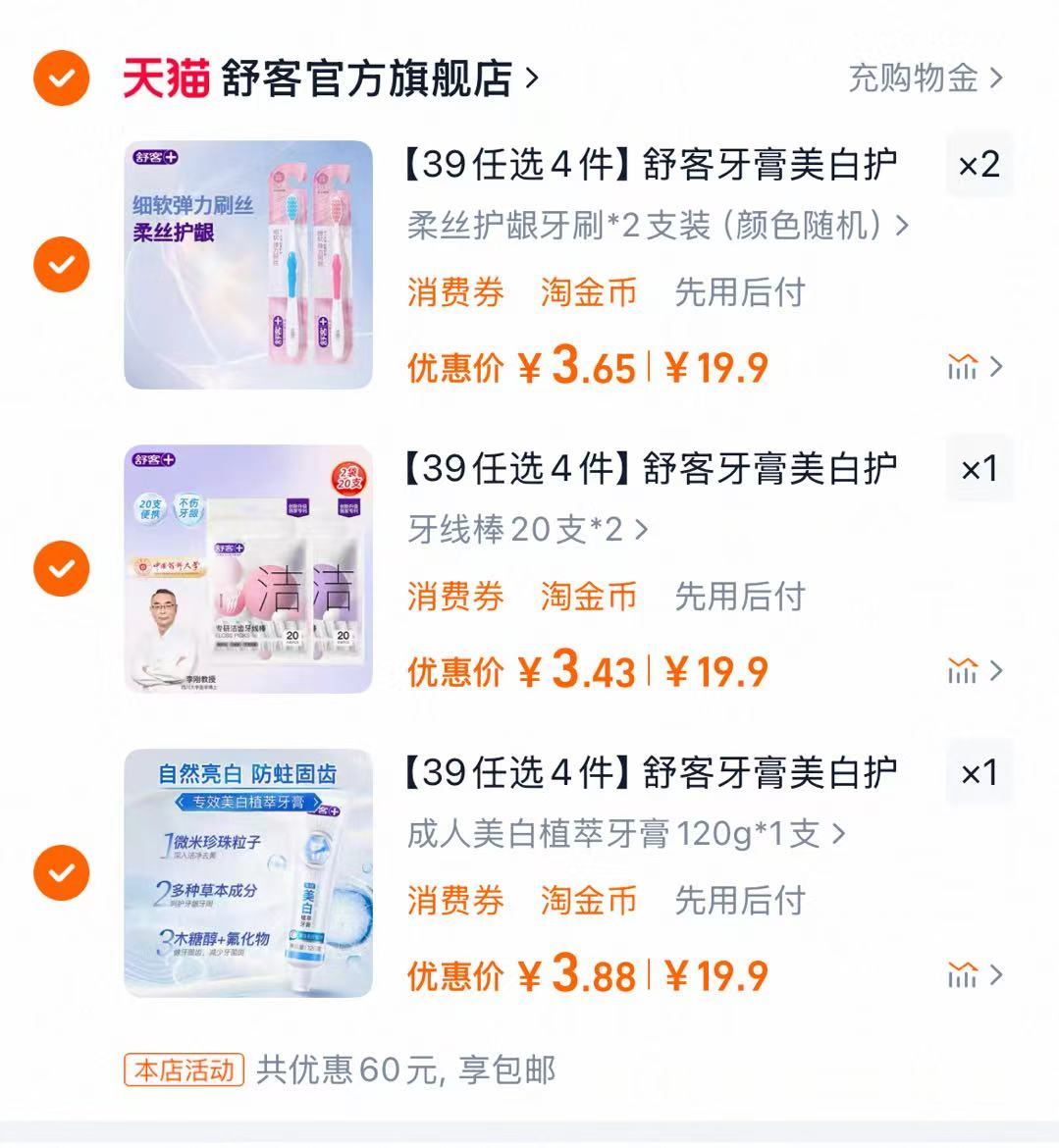
Task: Click the toothpaste product thumbnail
Action: 250,873
